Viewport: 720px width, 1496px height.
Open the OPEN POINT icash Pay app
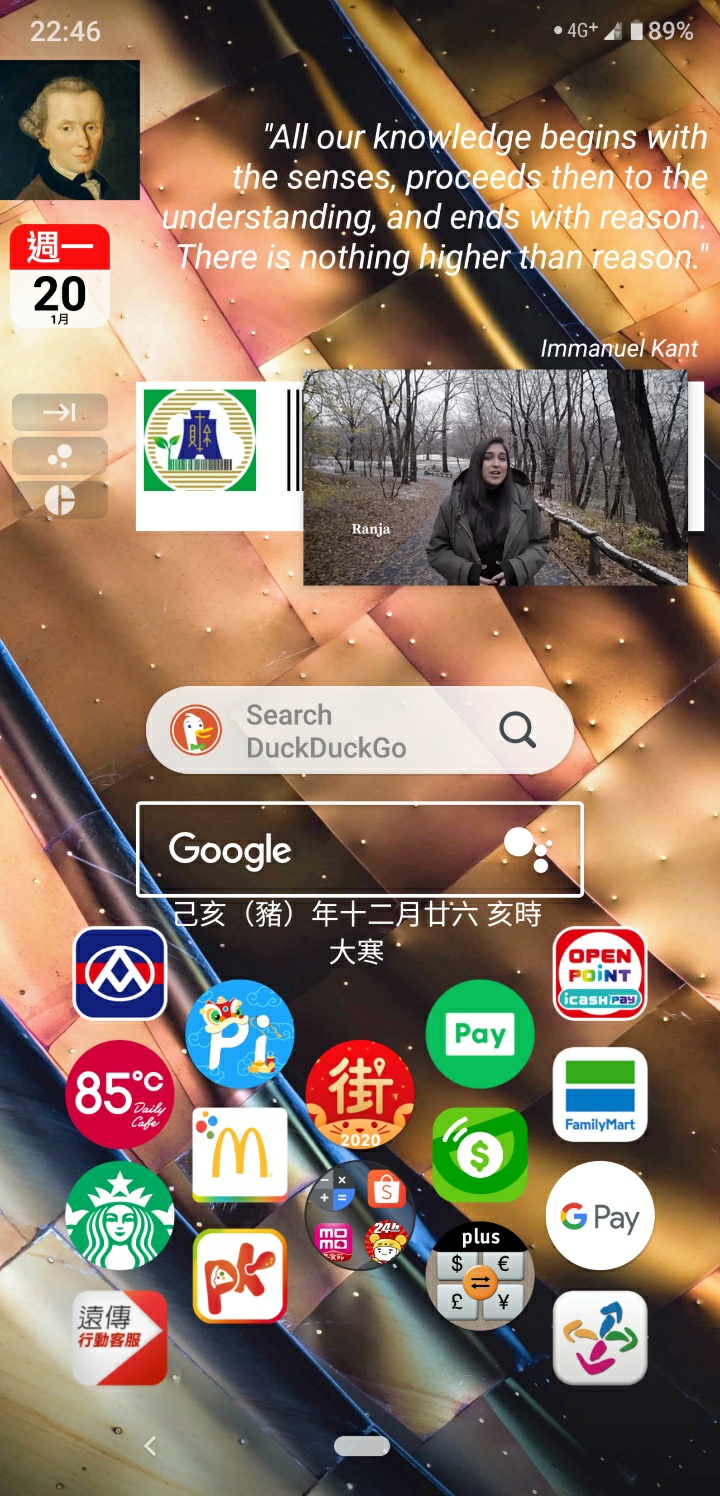(600, 973)
